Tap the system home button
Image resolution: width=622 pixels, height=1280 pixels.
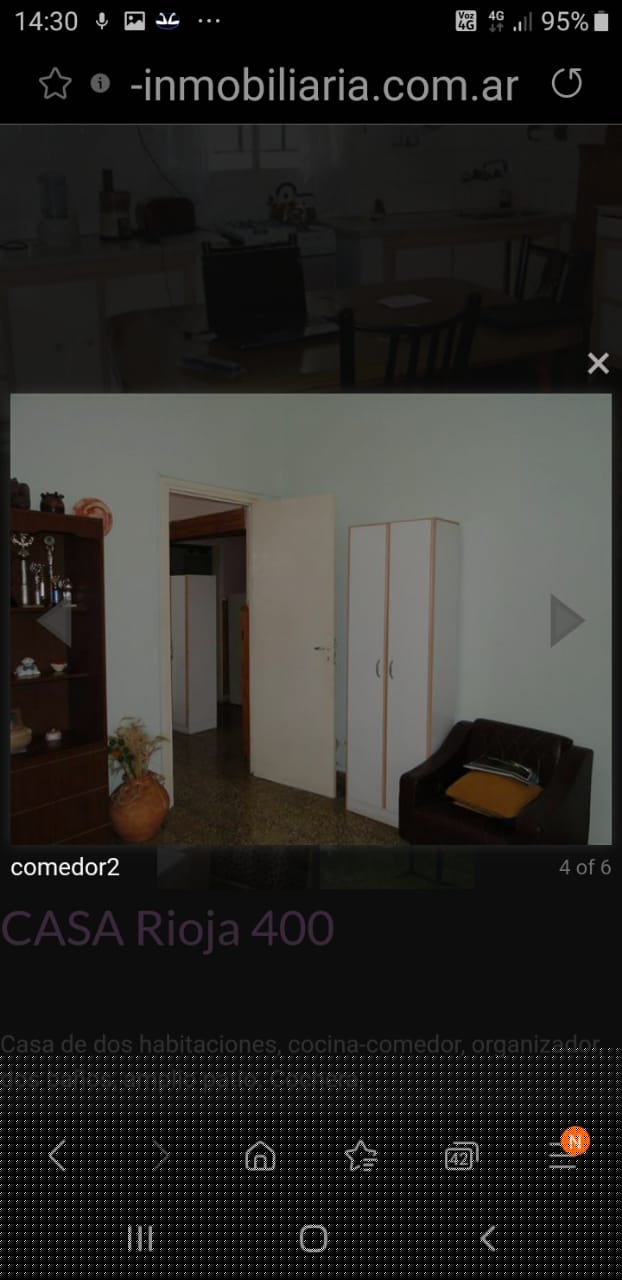313,1239
